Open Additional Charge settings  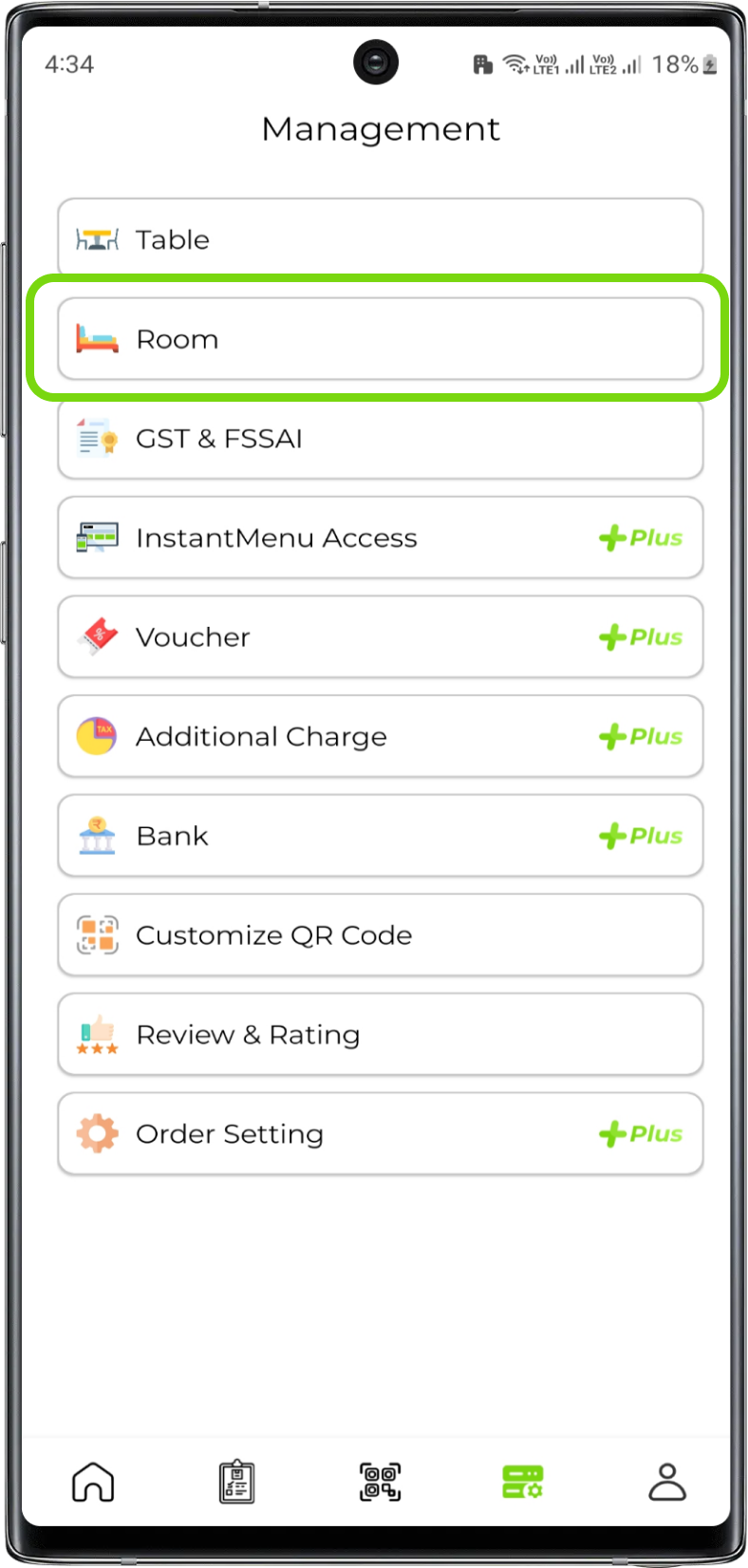tap(380, 737)
